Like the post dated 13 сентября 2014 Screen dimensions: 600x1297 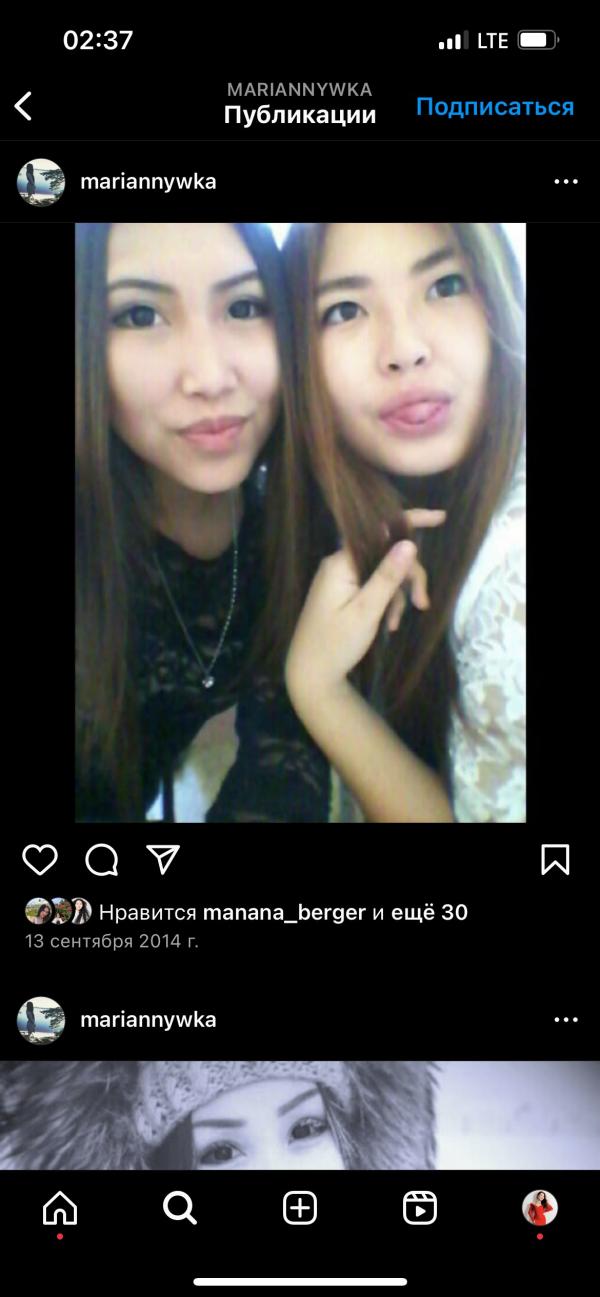(40, 860)
